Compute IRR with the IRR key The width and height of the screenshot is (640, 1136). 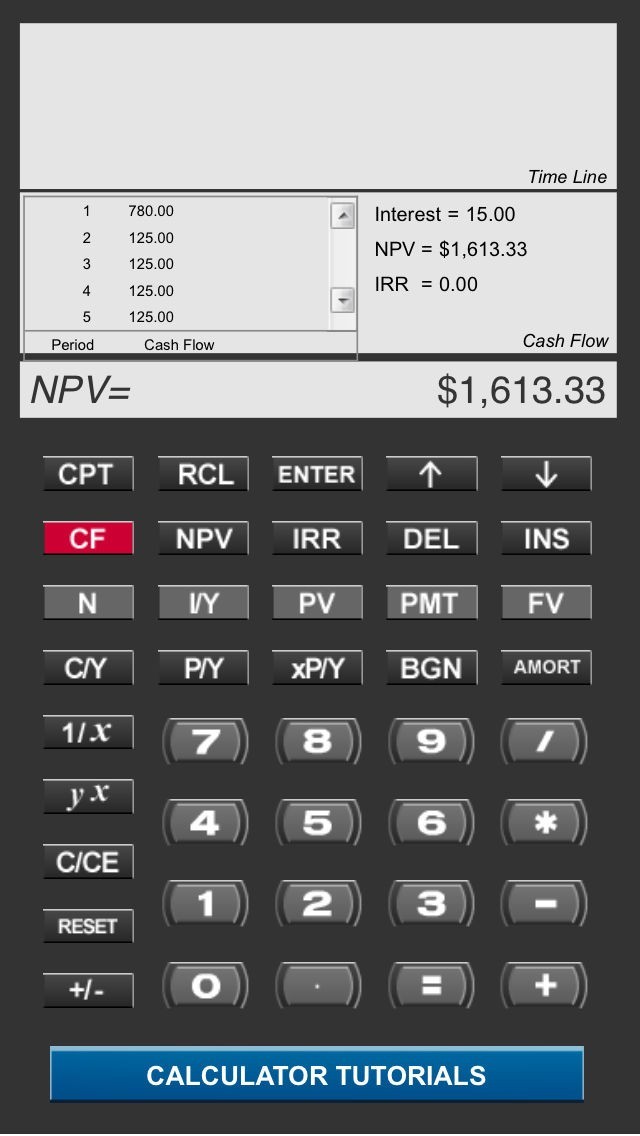317,539
